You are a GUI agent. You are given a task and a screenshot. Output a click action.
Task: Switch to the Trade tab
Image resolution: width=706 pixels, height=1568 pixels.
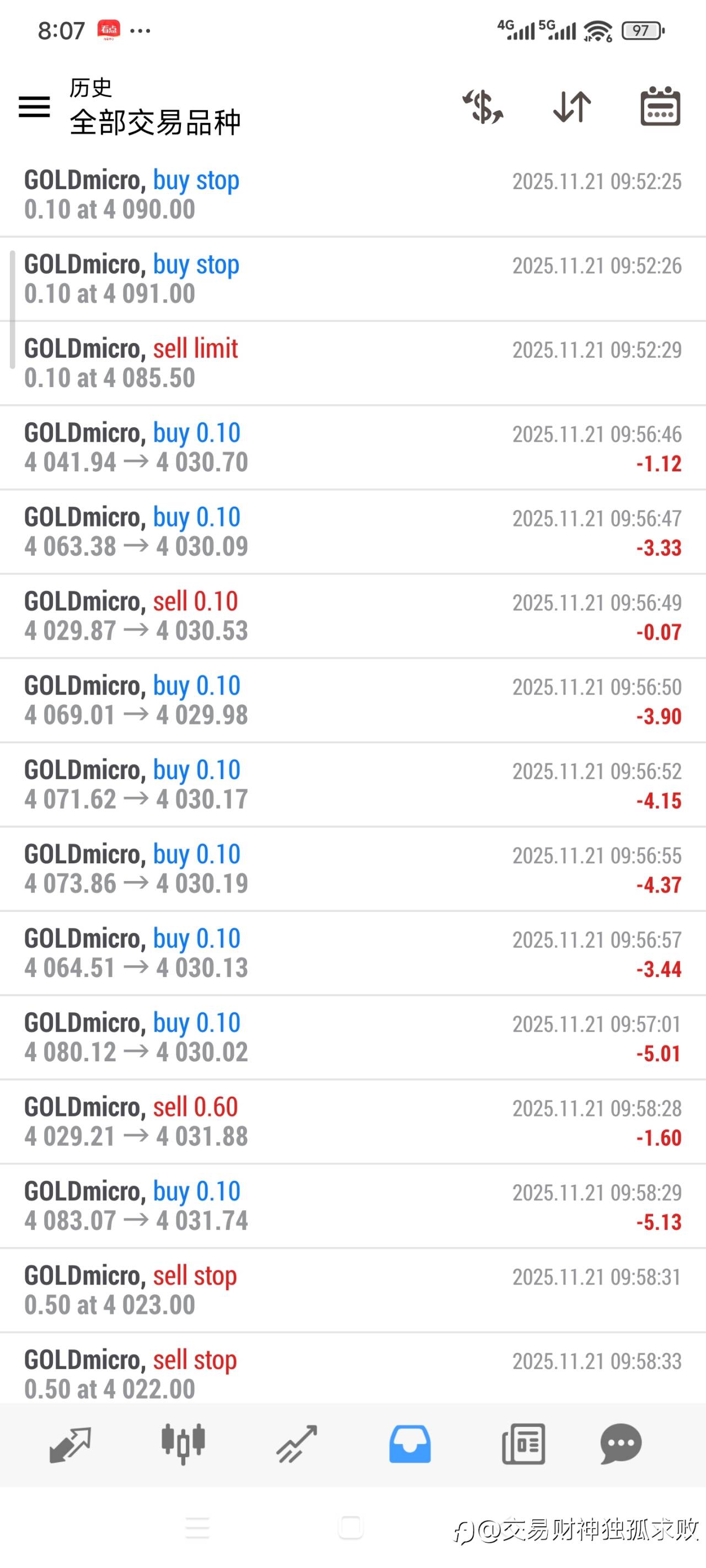pyautogui.click(x=297, y=1444)
